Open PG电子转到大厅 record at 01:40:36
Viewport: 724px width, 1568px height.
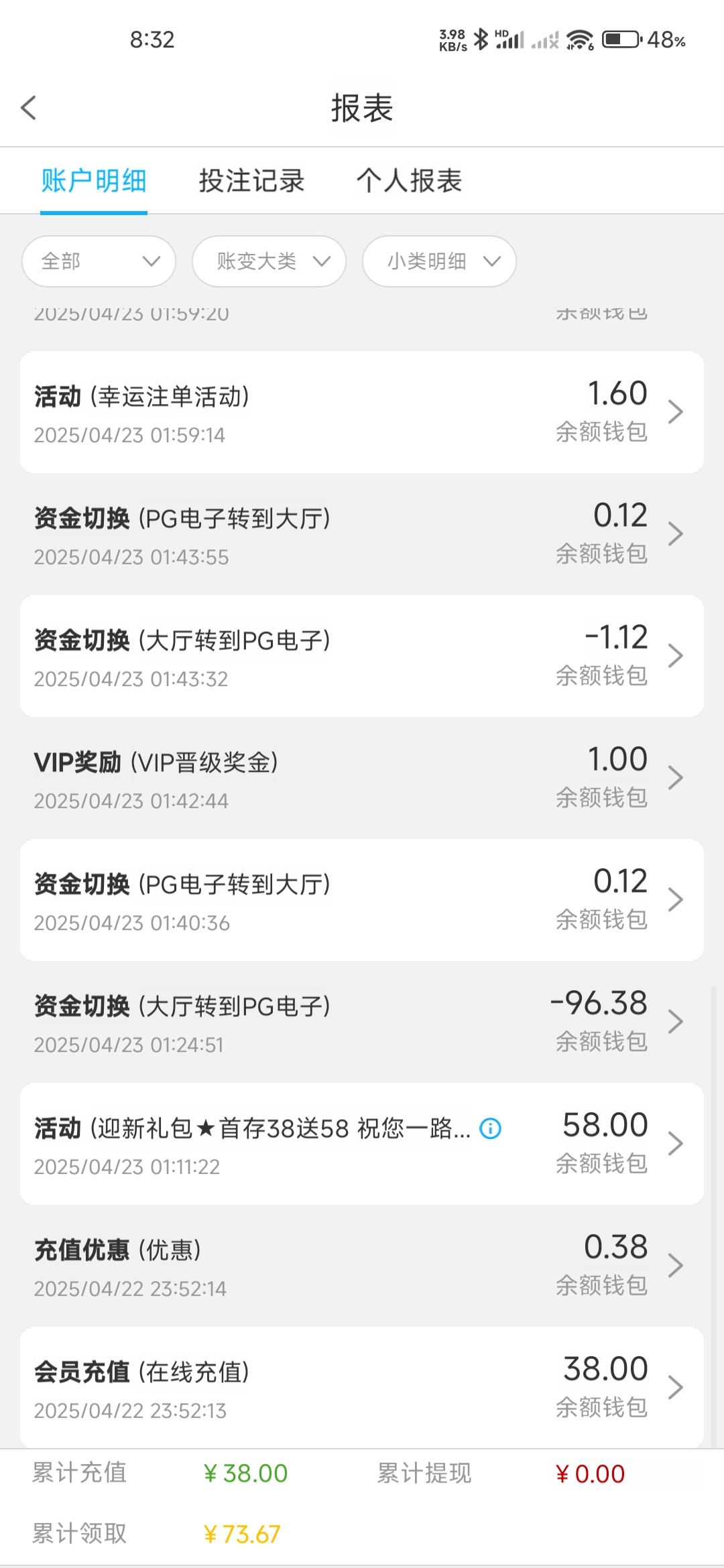(x=362, y=900)
